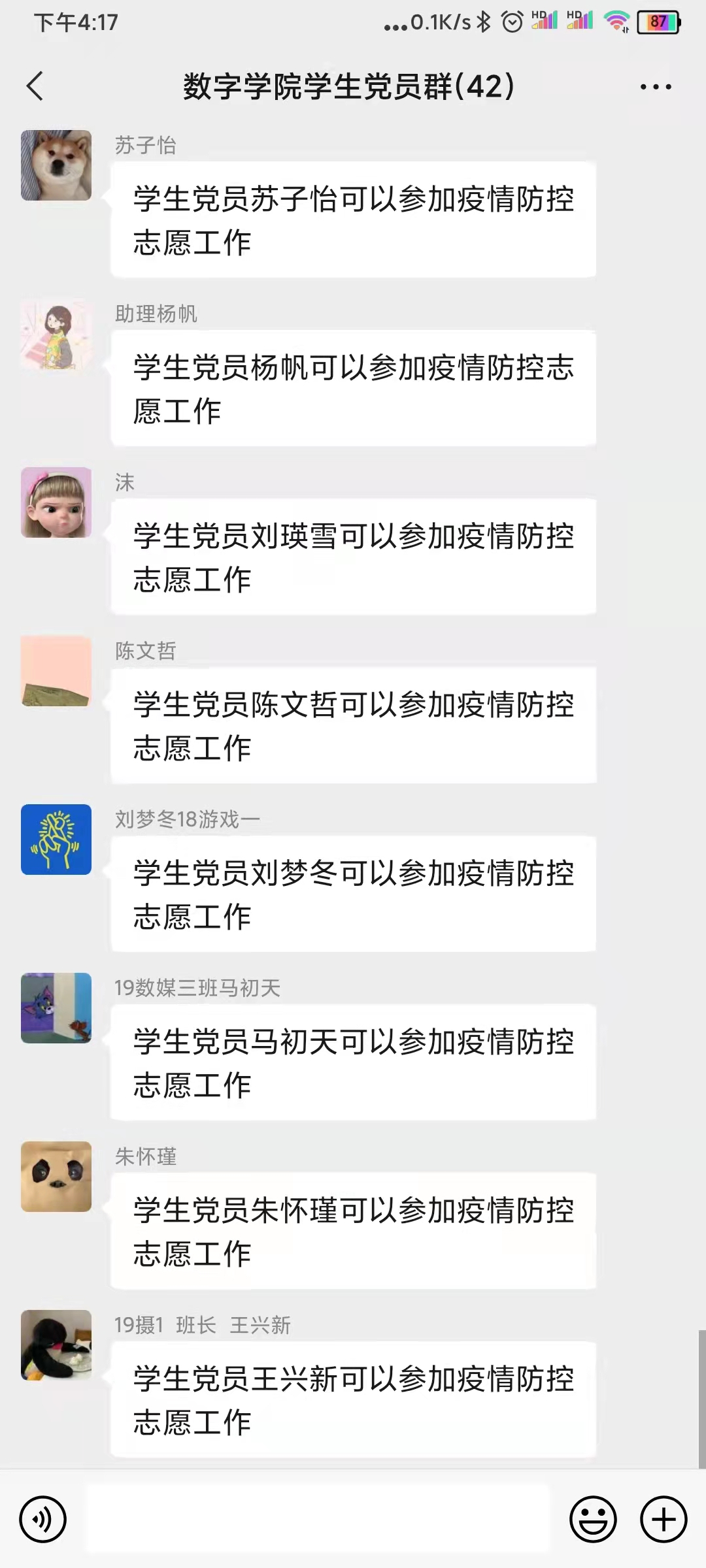Viewport: 706px width, 1568px height.
Task: Open the plus attachment menu
Action: pos(664,1519)
